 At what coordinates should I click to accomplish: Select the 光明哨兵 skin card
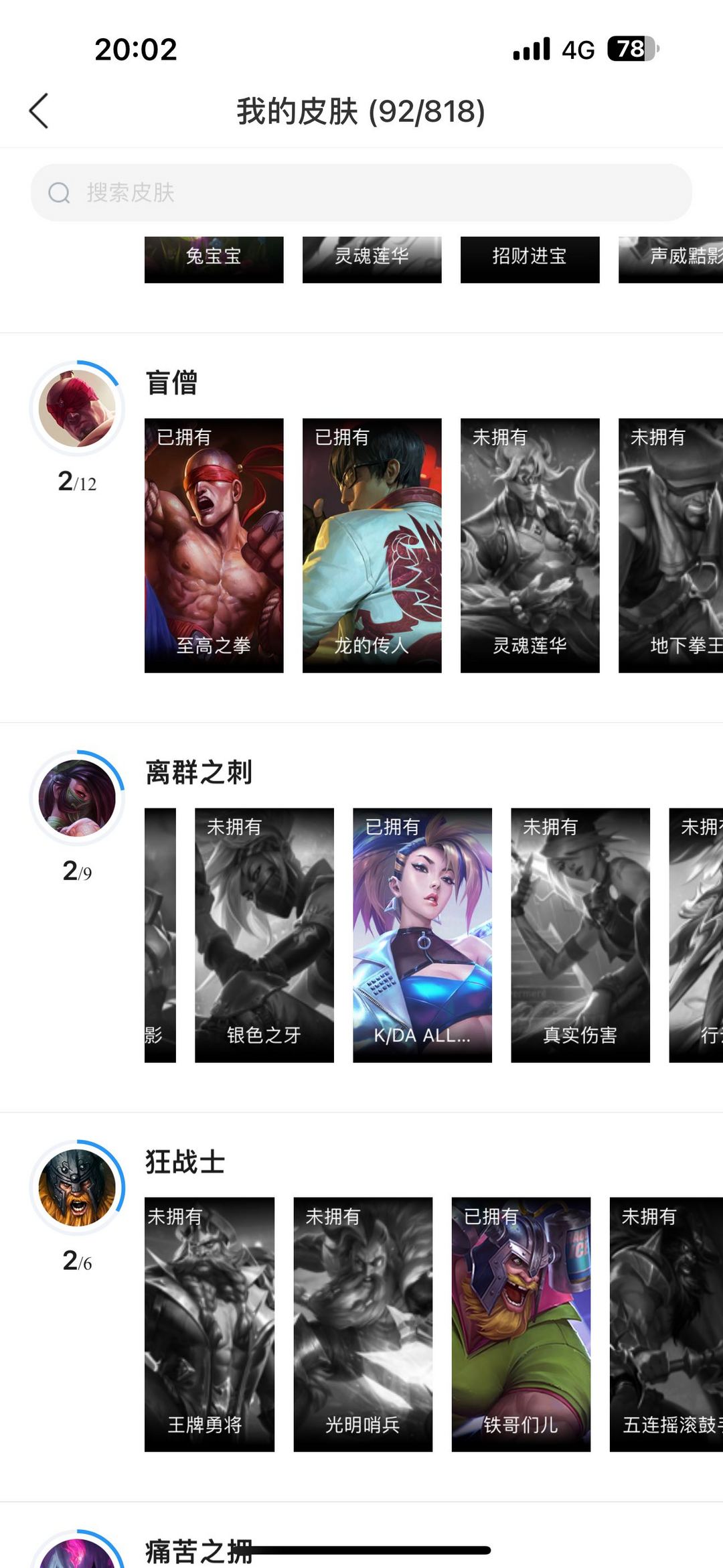363,1324
